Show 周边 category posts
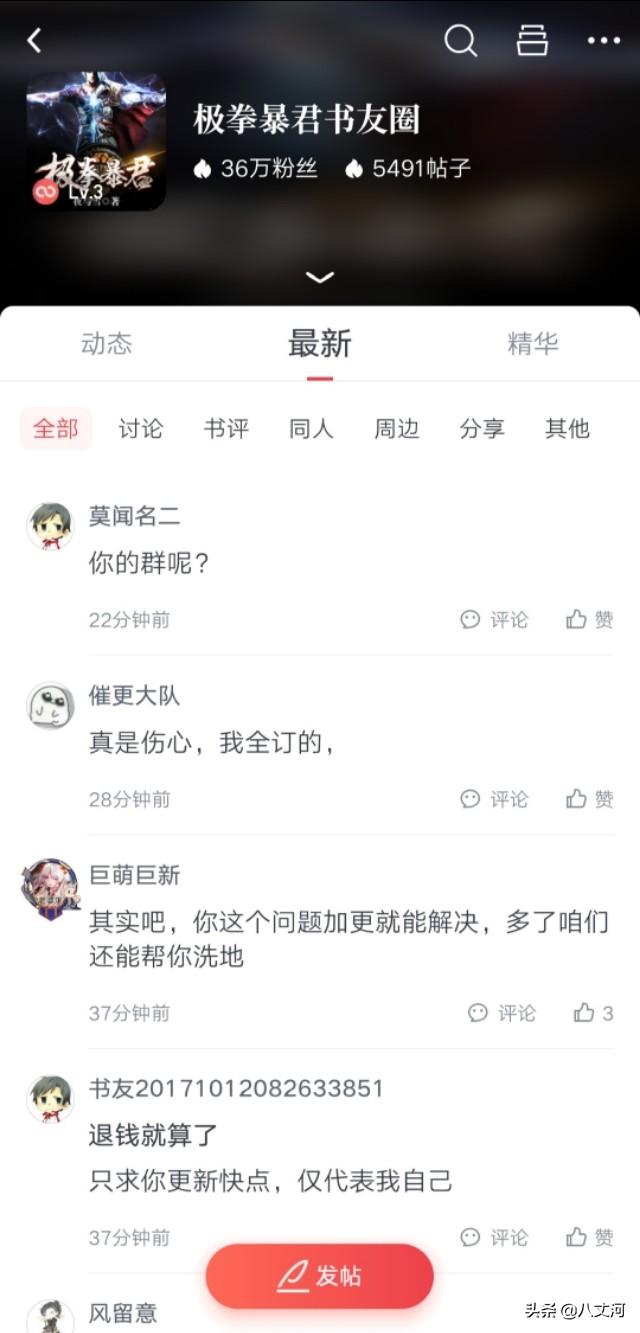The height and width of the screenshot is (1333, 640). pyautogui.click(x=396, y=429)
